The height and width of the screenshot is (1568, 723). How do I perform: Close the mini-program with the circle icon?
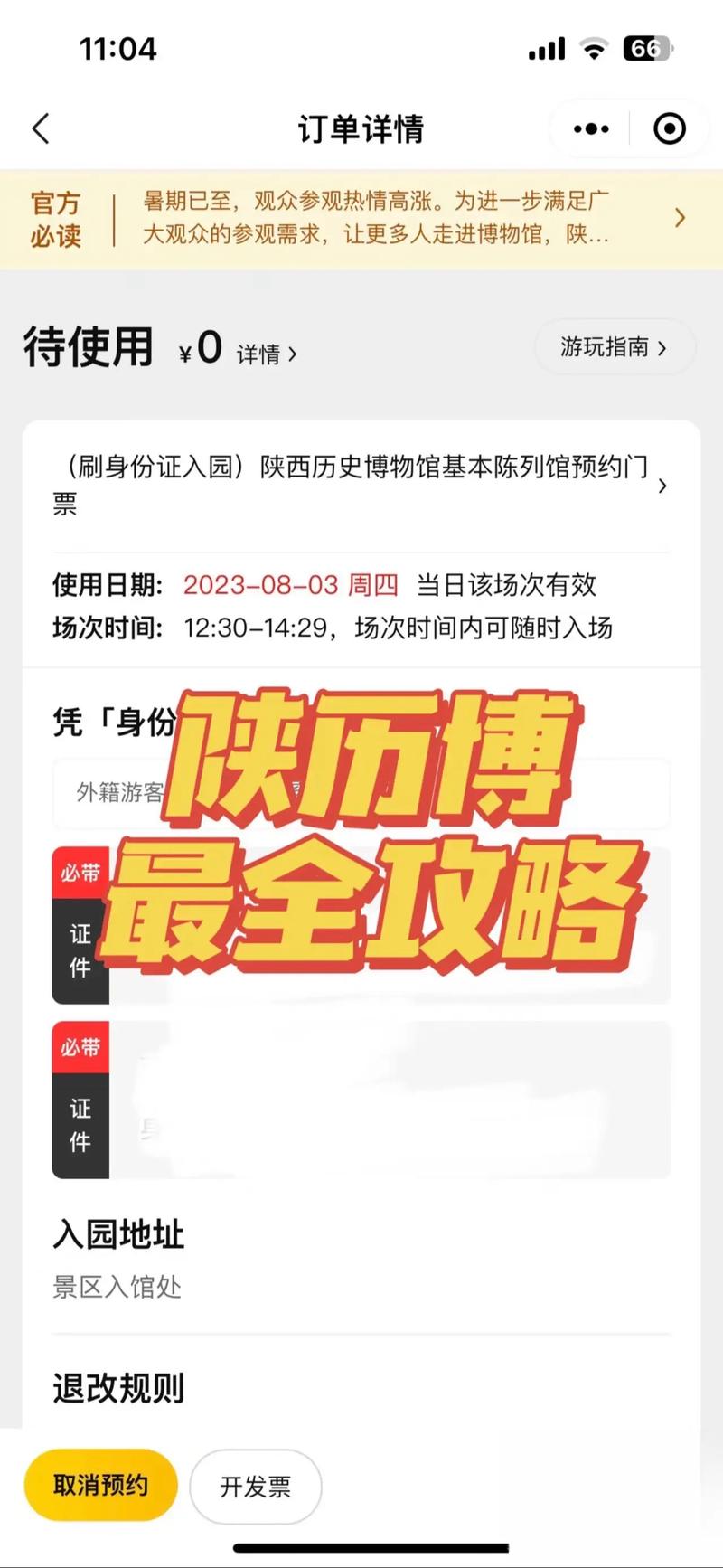coord(670,129)
